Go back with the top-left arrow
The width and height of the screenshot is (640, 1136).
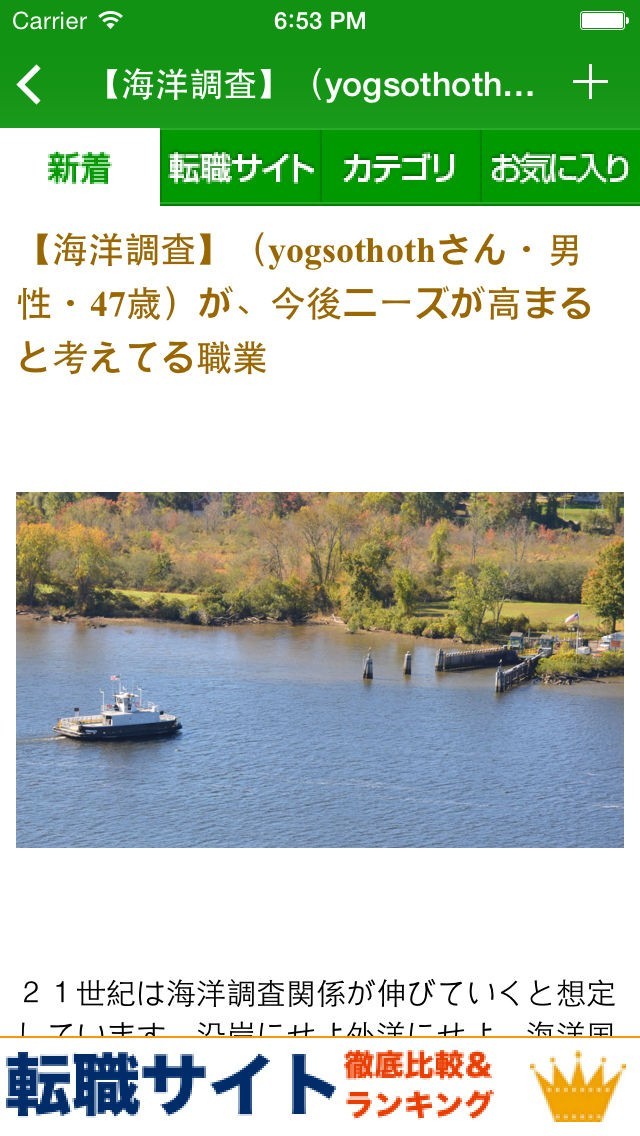pos(30,85)
